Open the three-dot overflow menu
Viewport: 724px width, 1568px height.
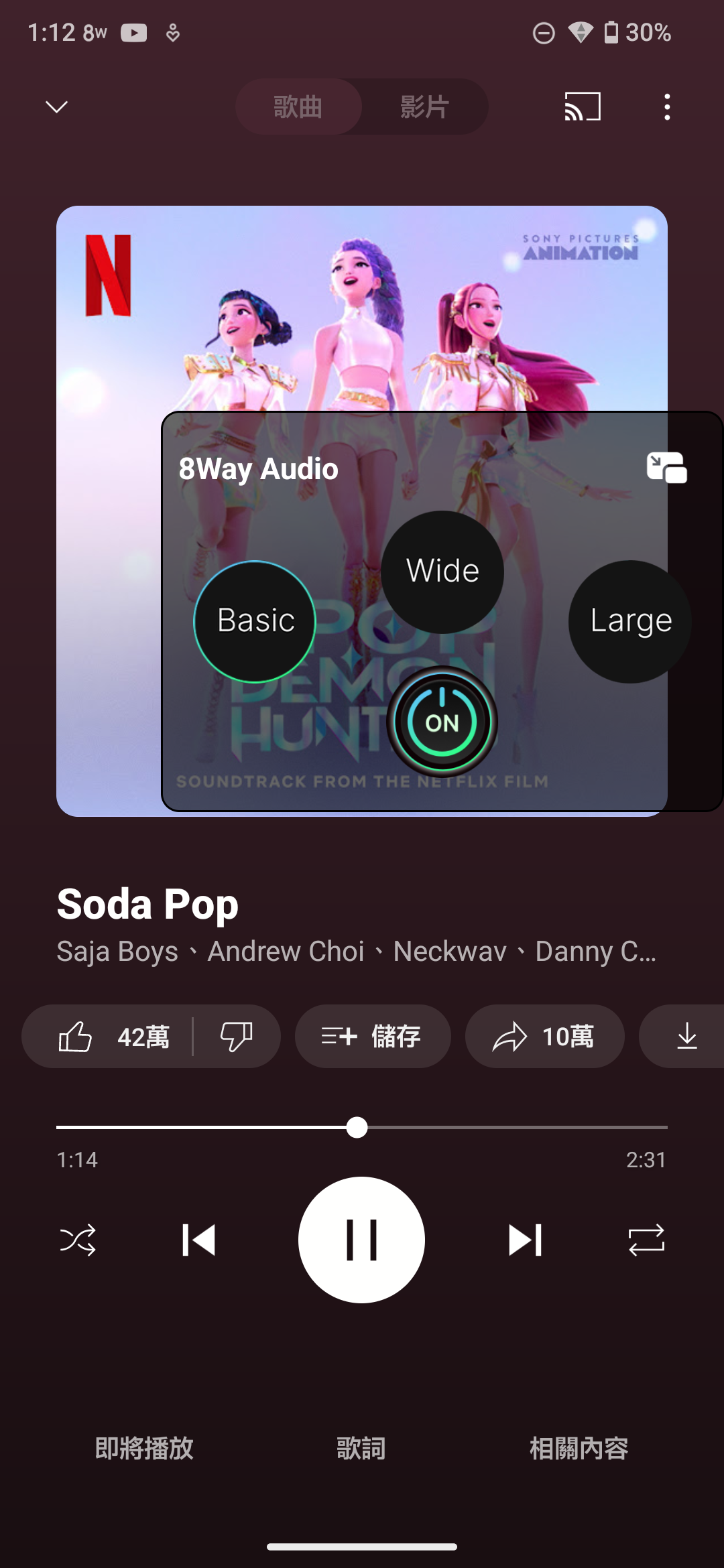tap(666, 107)
